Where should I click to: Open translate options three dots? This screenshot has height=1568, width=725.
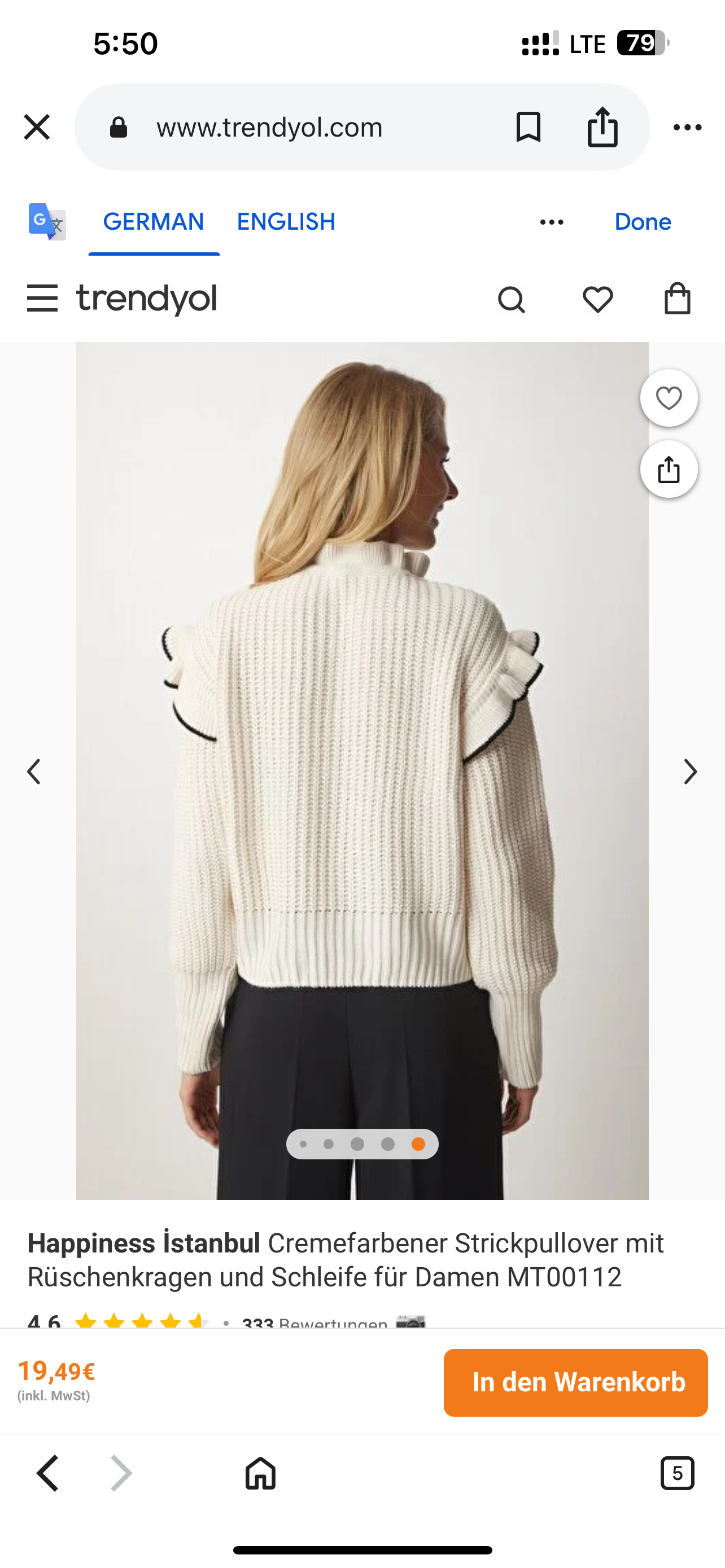click(x=552, y=222)
